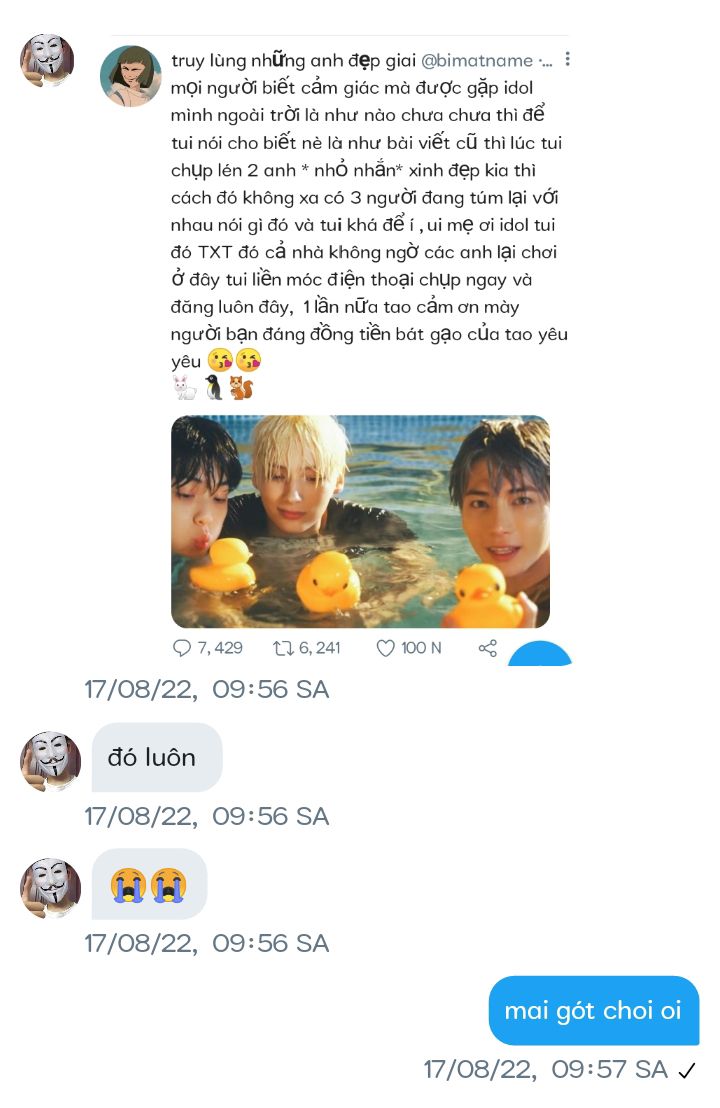Screen dimensions: 720x1108
Task: Tap the sender's avatar beside 'đó luôn' message
Action: point(50,761)
